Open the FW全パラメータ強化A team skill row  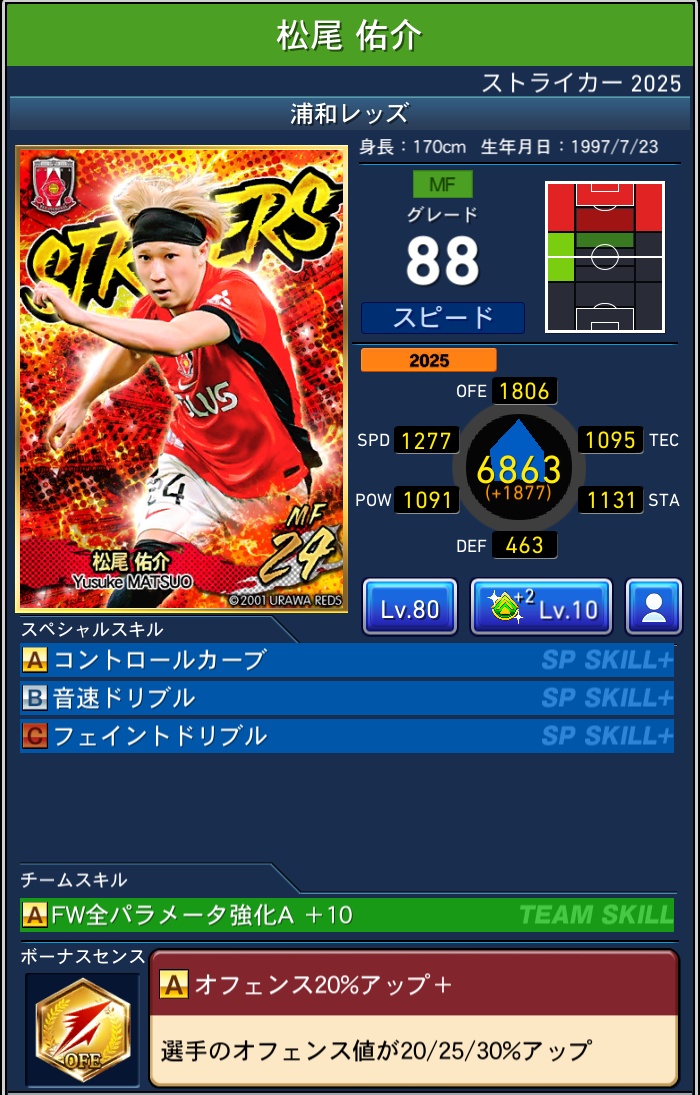(x=346, y=914)
